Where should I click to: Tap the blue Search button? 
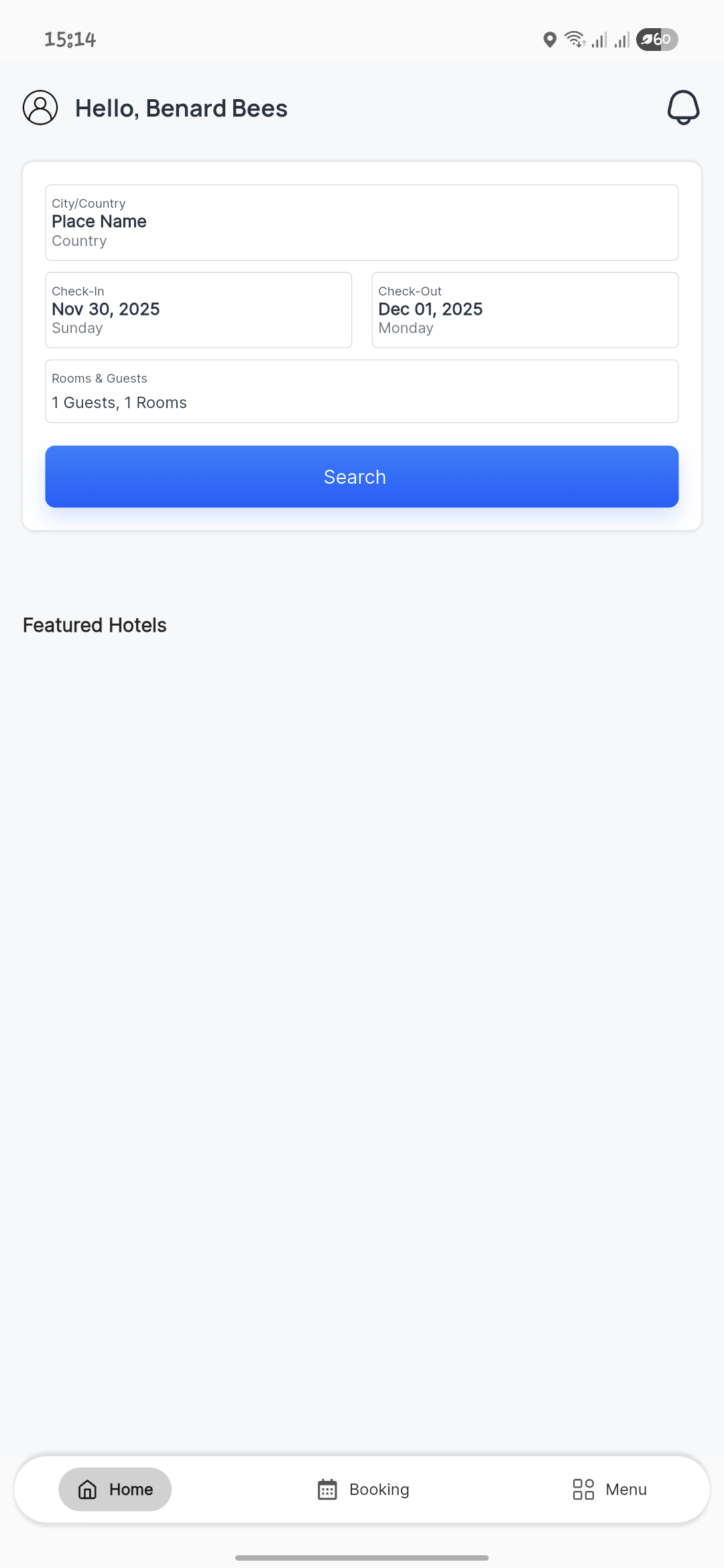point(362,476)
